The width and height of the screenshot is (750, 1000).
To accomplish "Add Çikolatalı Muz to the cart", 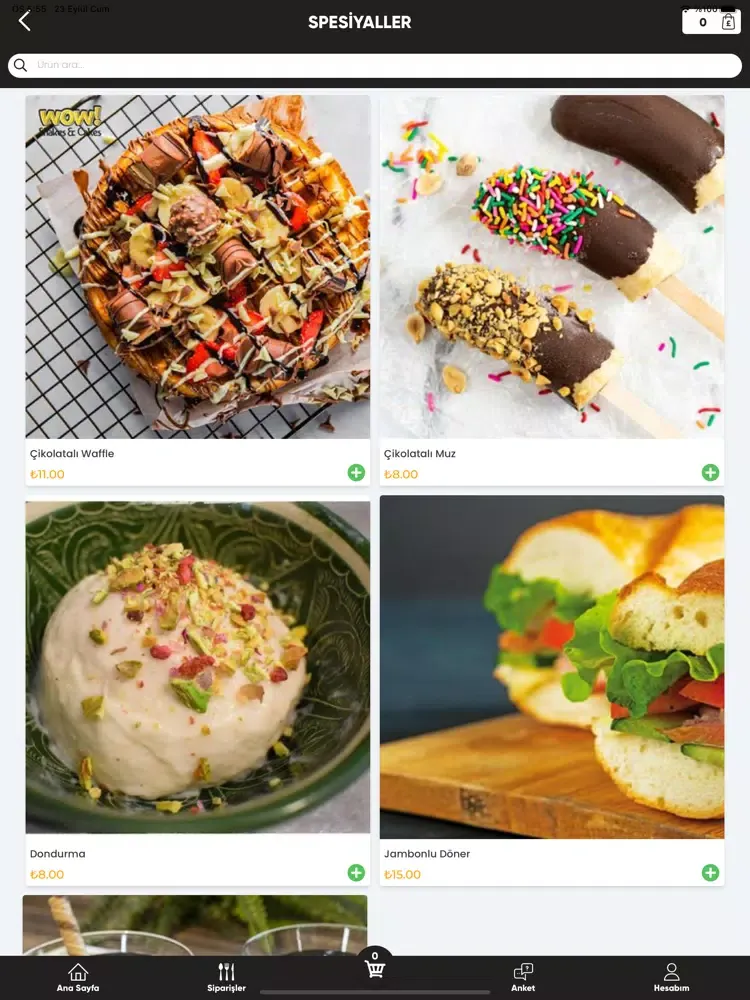I will point(710,473).
